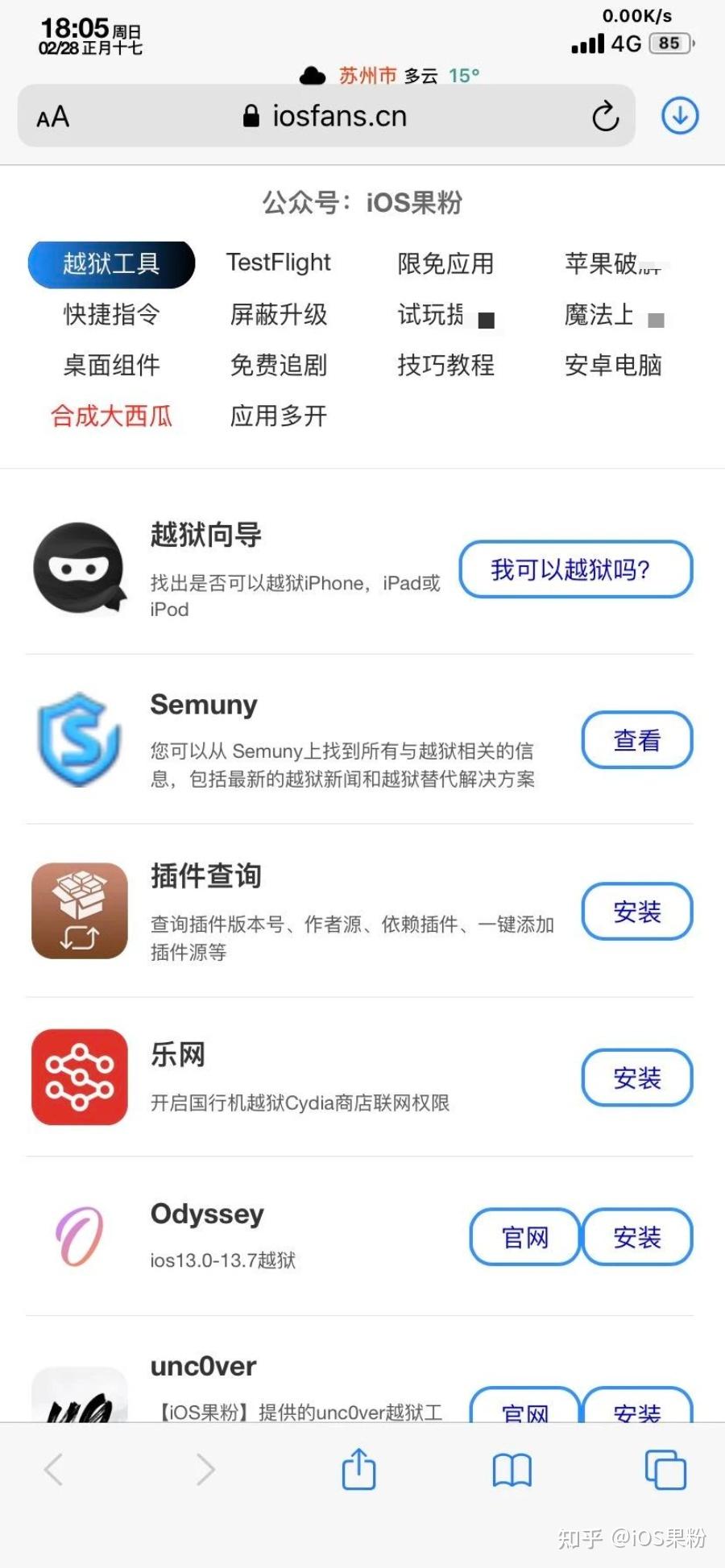Open Safari share sheet icon
Image resolution: width=725 pixels, height=1568 pixels.
coord(358,1468)
